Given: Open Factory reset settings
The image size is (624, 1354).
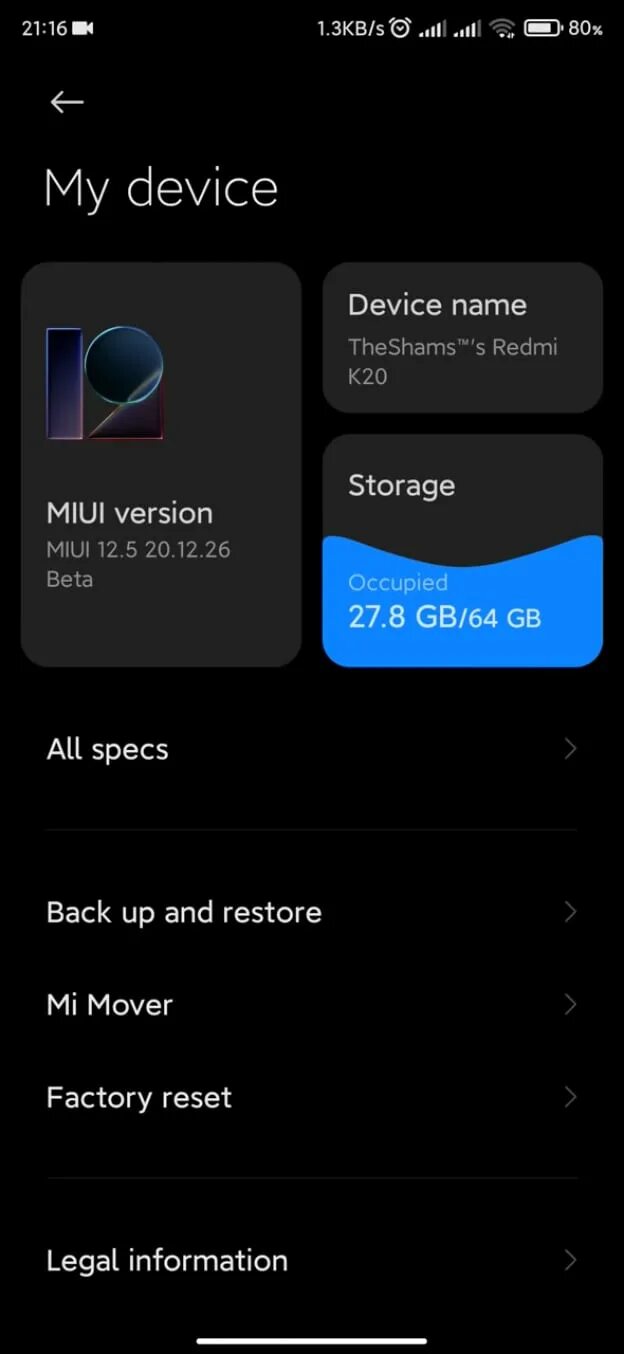Looking at the screenshot, I should pyautogui.click(x=311, y=1097).
